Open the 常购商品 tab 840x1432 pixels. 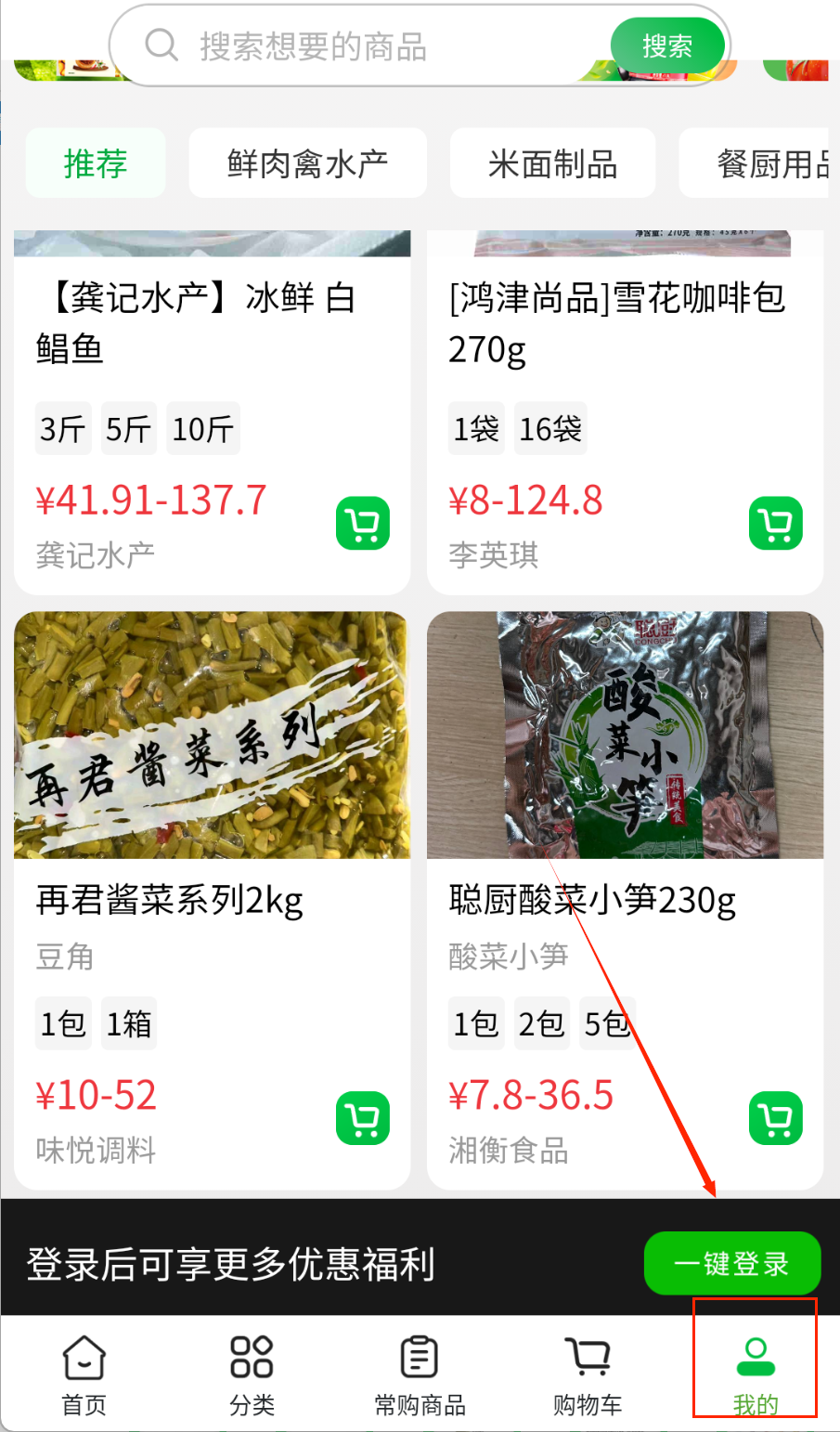(x=420, y=1374)
